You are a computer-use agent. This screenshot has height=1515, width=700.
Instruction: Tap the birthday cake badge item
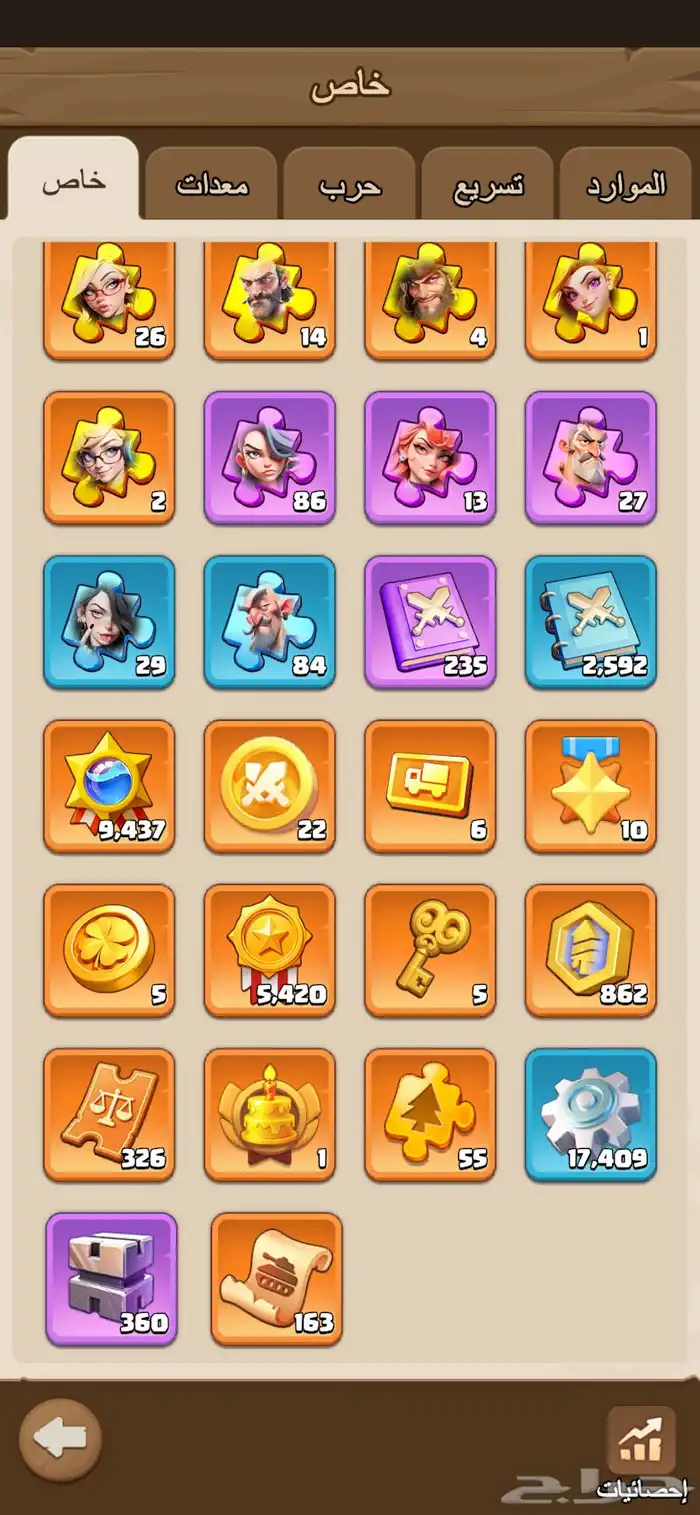pos(270,1114)
